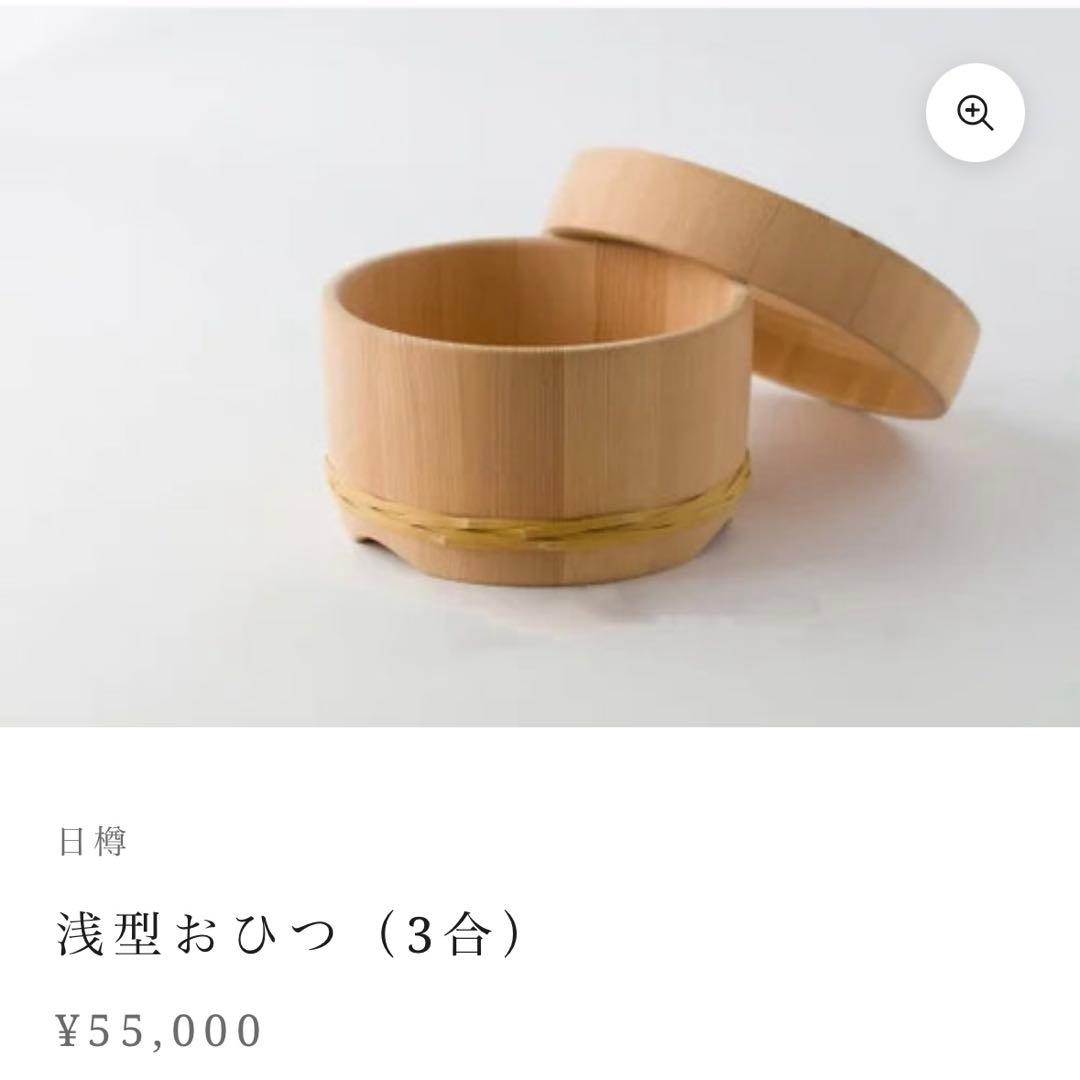Tap the magnifier zoom icon on the product image

tap(974, 113)
